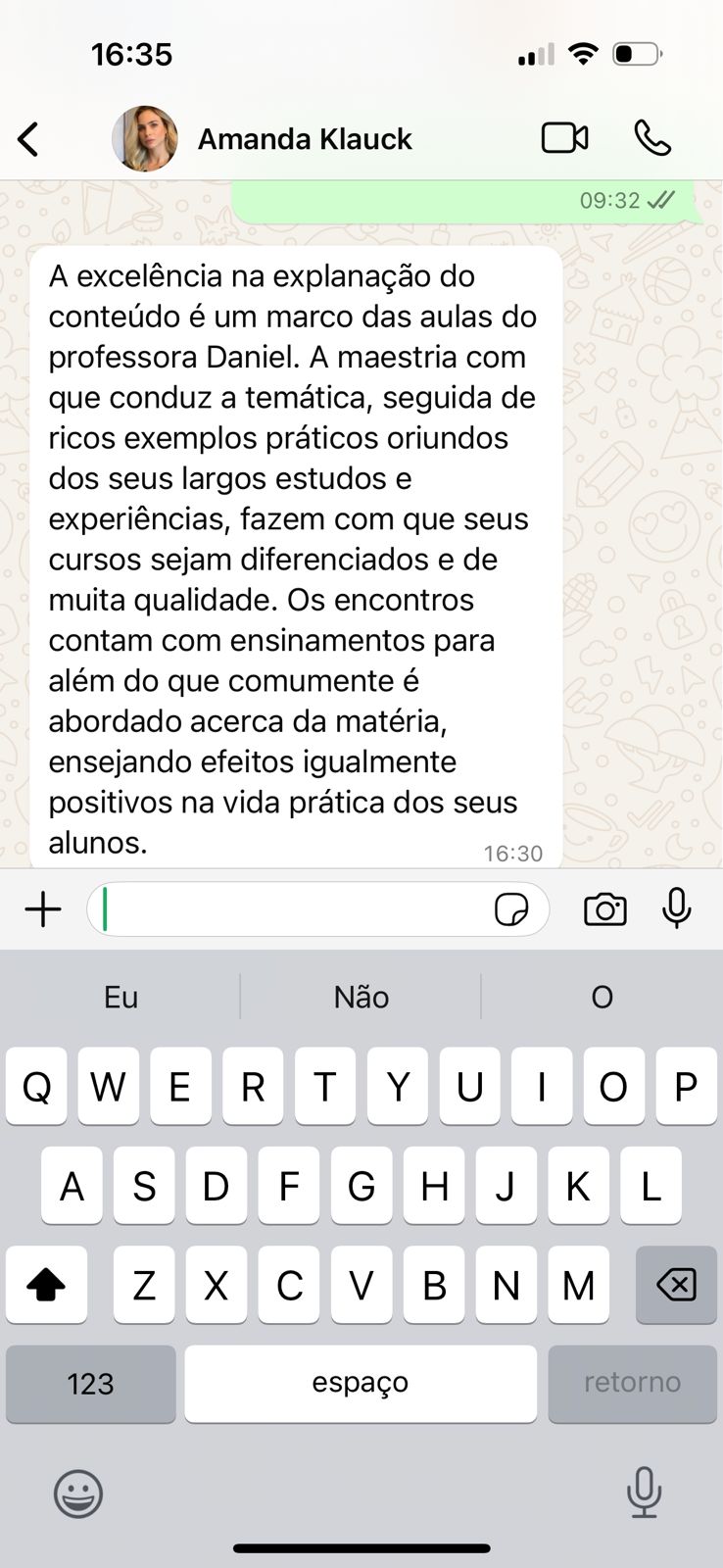Choose the suggestion "Eu"
Image resolution: width=723 pixels, height=1568 pixels.
tap(121, 997)
